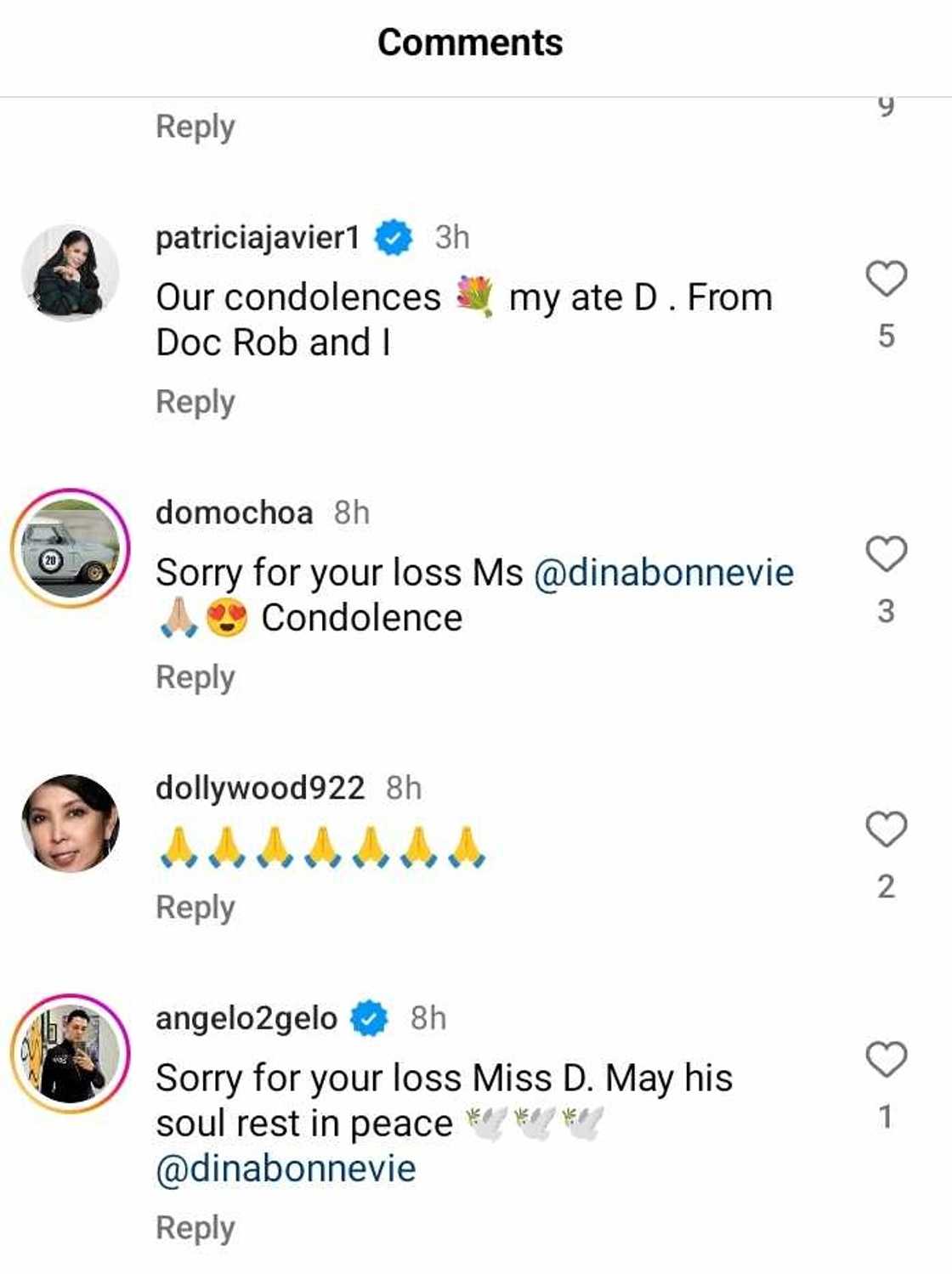Like patriciajavier1's condolence comment

(x=886, y=279)
